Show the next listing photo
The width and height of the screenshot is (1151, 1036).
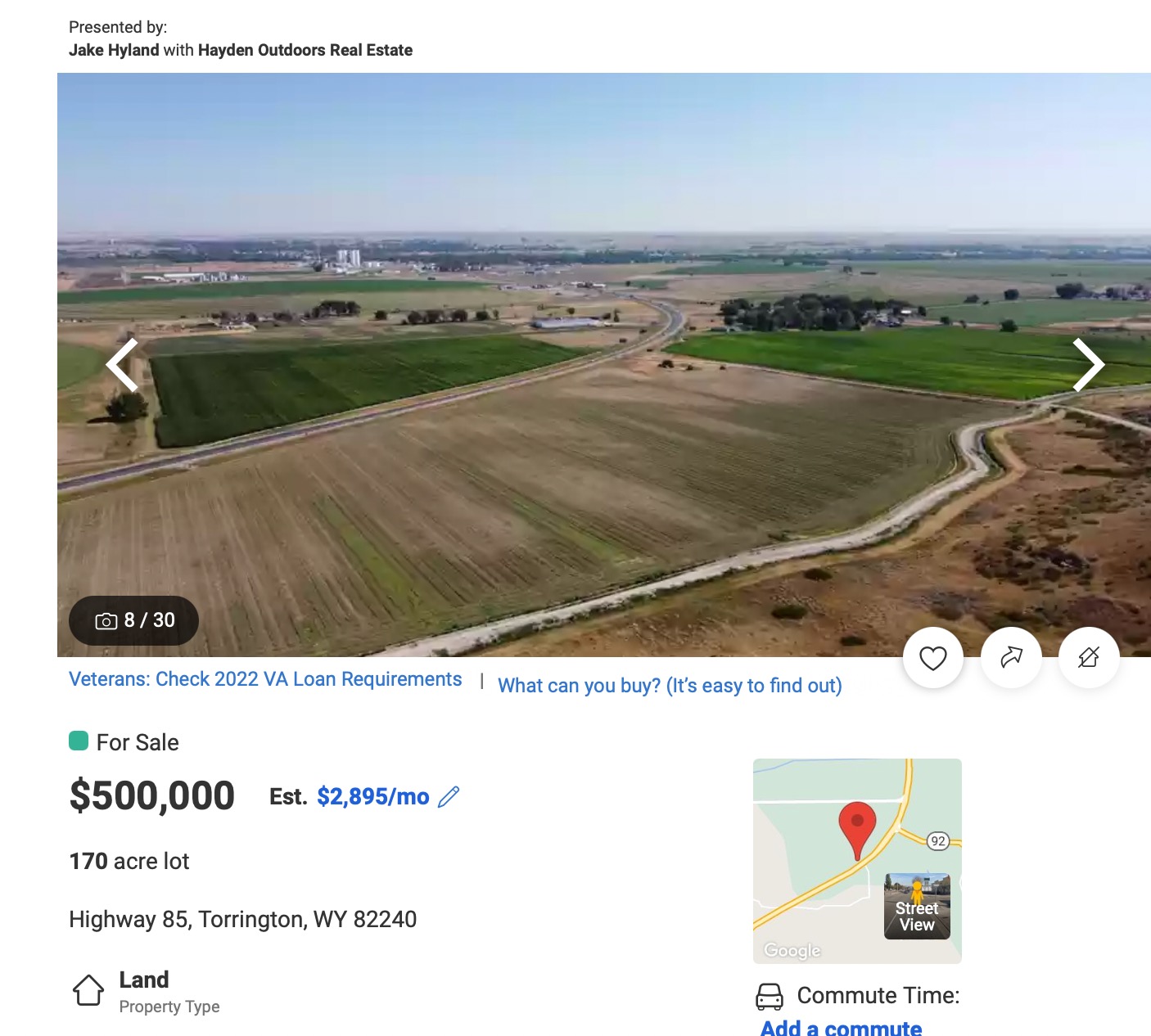(1088, 365)
